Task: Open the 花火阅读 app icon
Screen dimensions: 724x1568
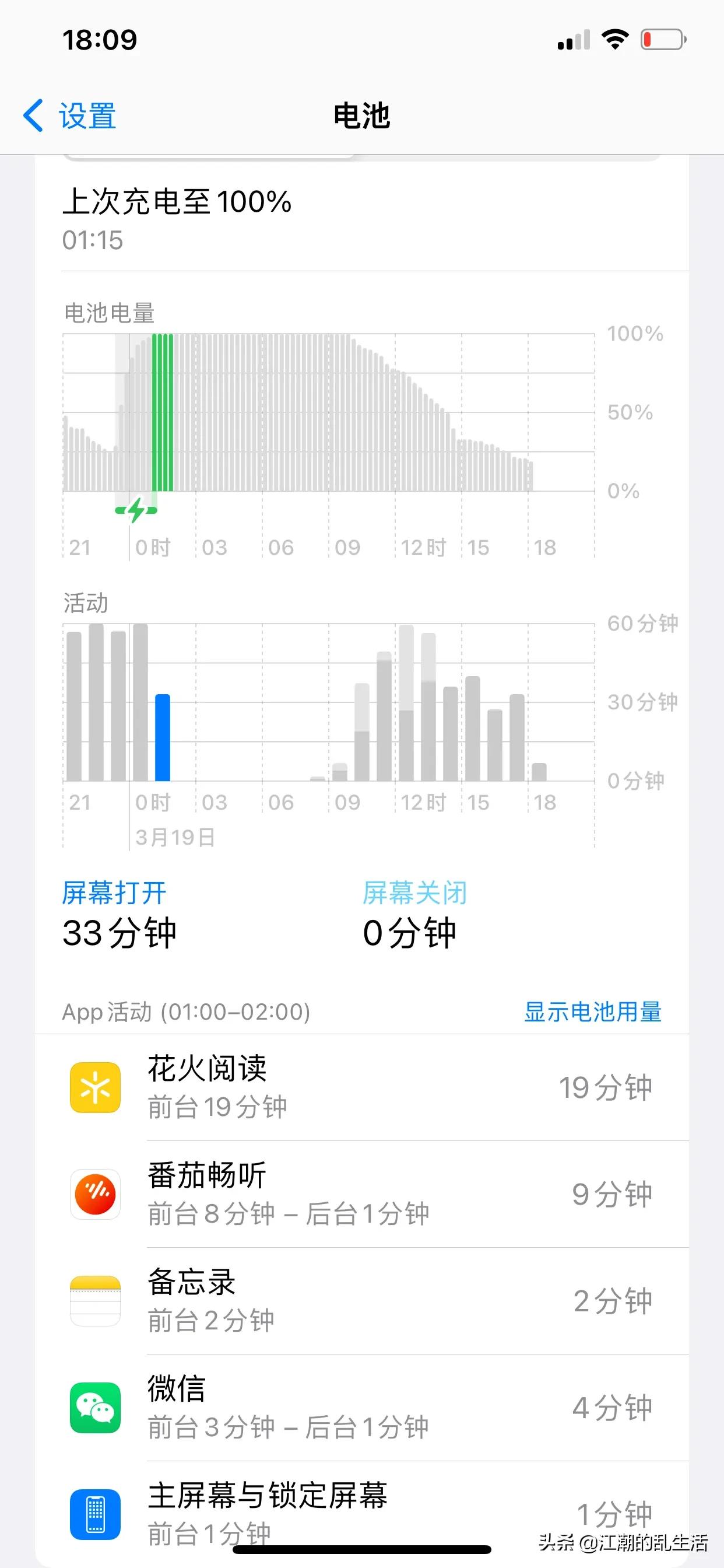Action: tap(95, 1087)
